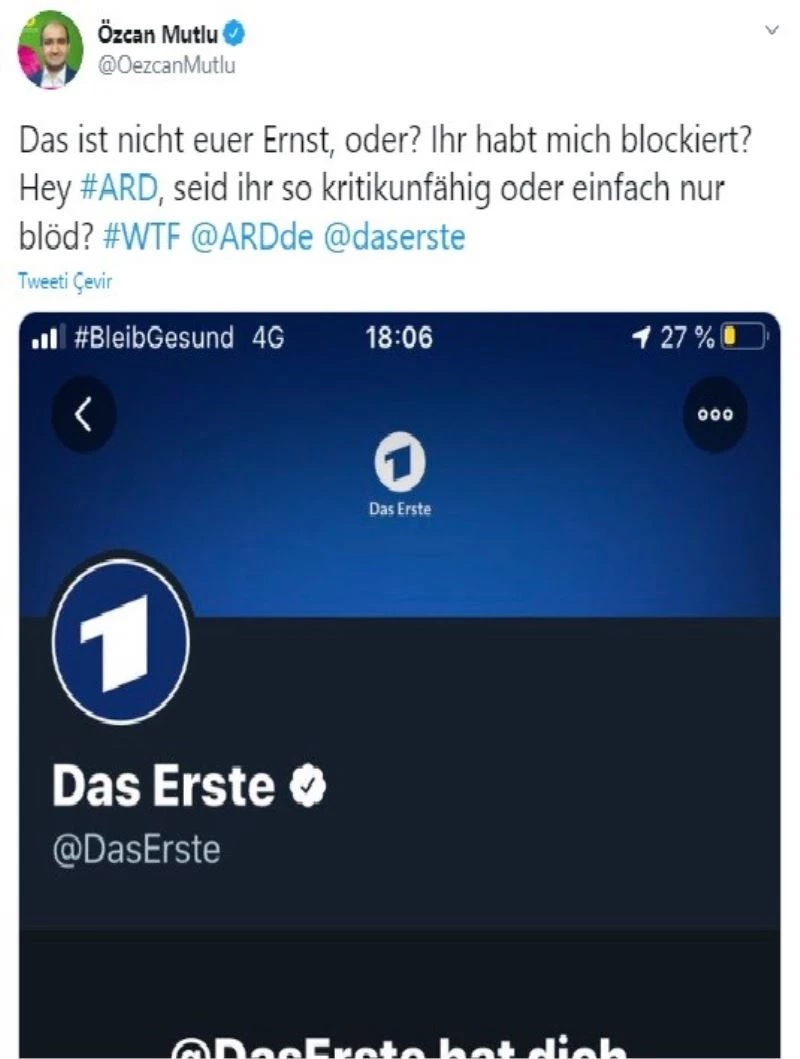
Task: Click the small Das Erste avatar below the time
Action: click(x=399, y=462)
